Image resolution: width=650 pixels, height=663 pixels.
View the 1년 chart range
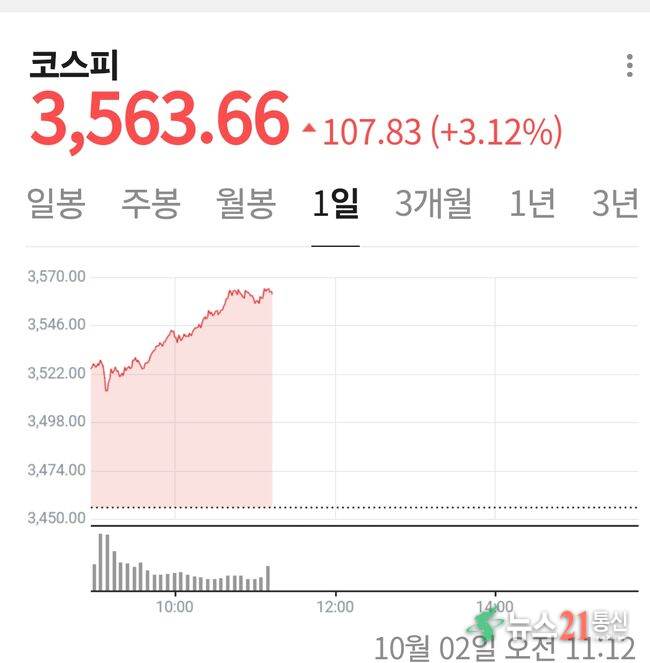coord(532,204)
